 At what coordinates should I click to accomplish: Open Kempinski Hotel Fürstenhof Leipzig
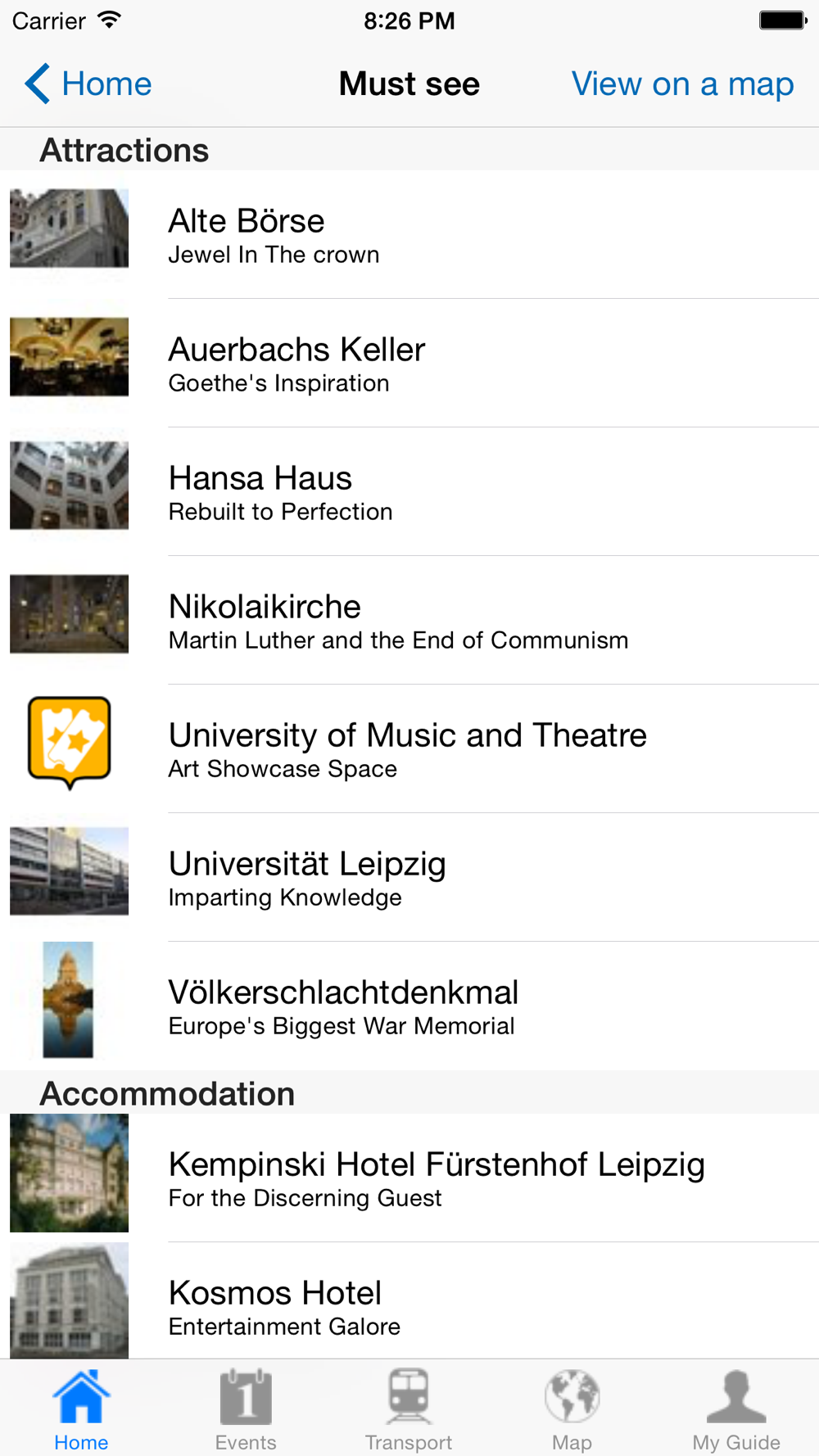pyautogui.click(x=409, y=1178)
